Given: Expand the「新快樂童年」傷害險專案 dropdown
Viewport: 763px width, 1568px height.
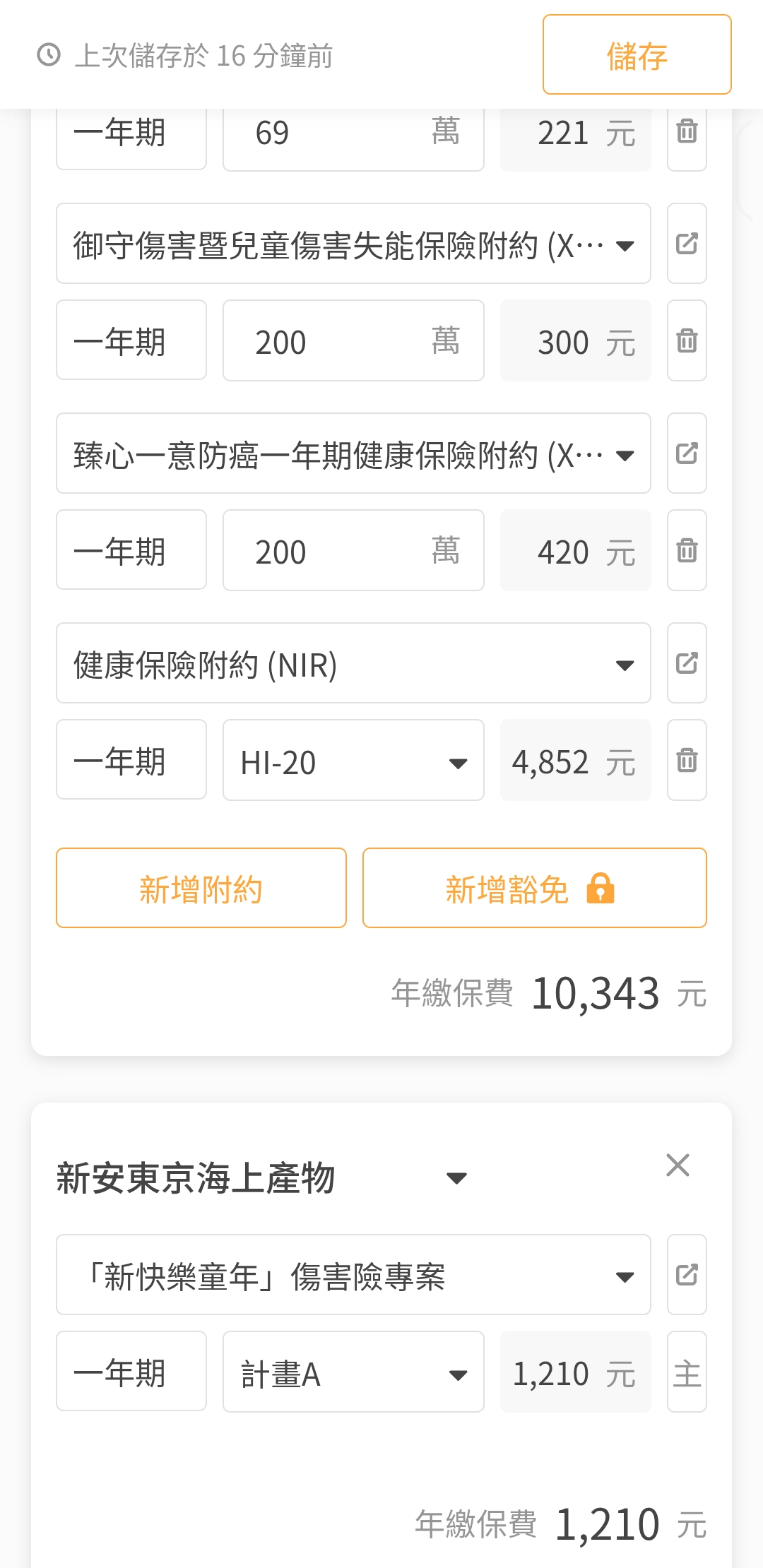Looking at the screenshot, I should (x=353, y=1275).
